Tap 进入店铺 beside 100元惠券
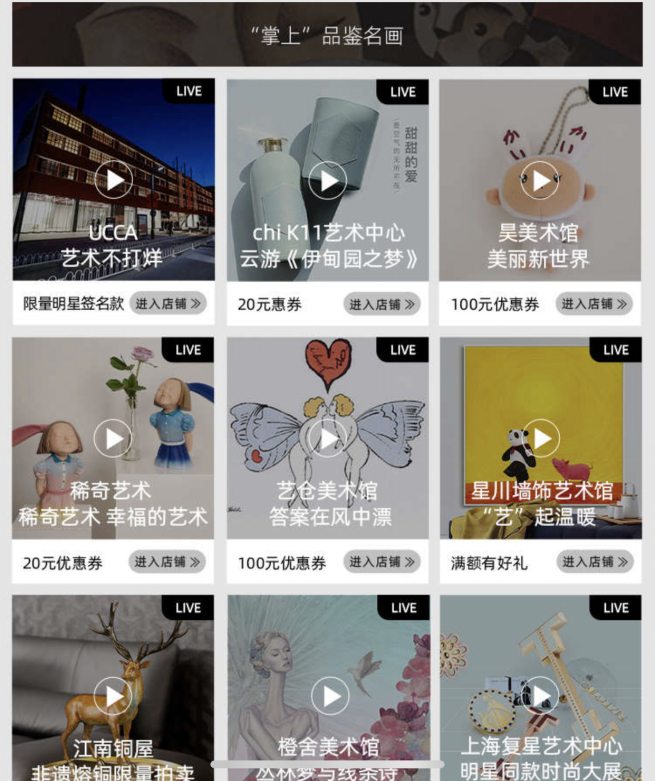This screenshot has width=656, height=781. tap(382, 562)
